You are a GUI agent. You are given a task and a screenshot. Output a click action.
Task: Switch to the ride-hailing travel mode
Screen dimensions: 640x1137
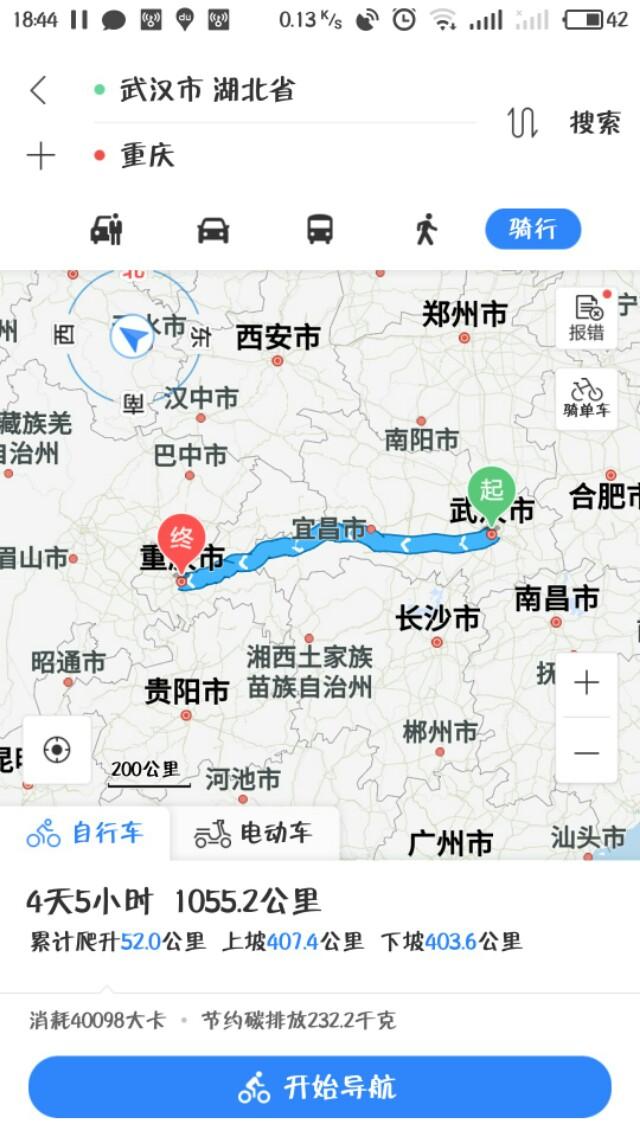[107, 229]
